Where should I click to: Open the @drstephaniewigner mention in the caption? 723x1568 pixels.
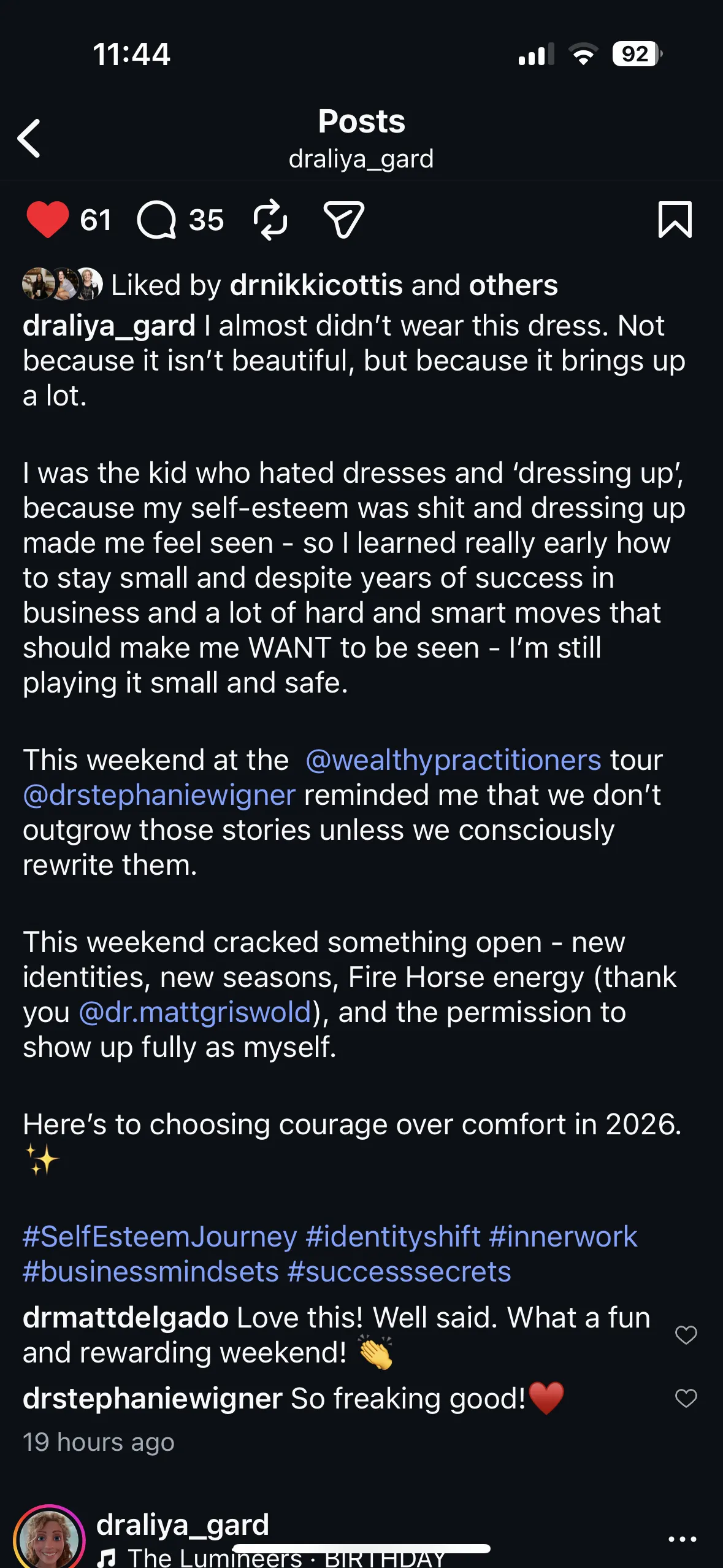click(x=159, y=795)
